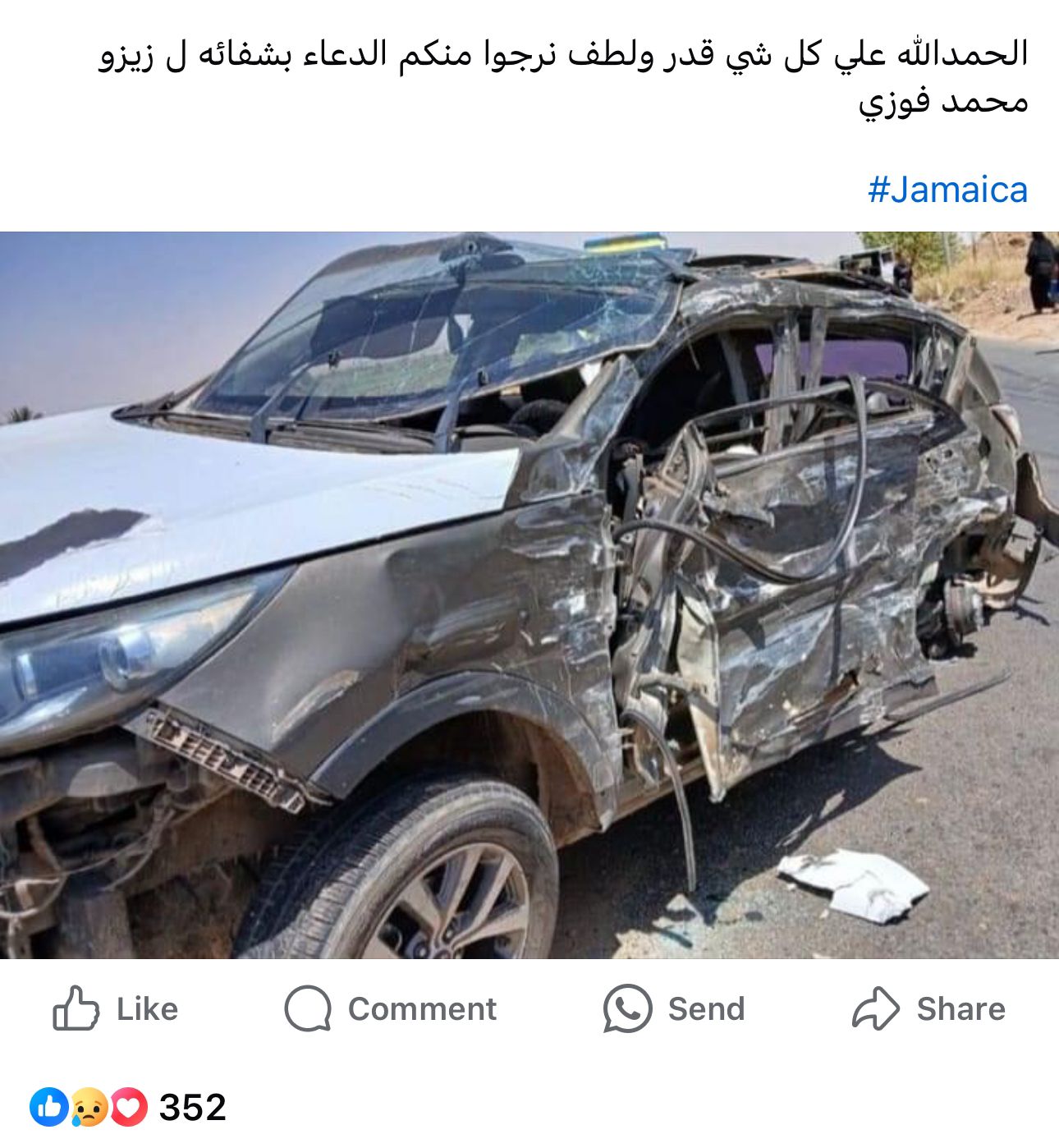This screenshot has height=1148, width=1059.
Task: Like this post
Action: [x=116, y=1008]
